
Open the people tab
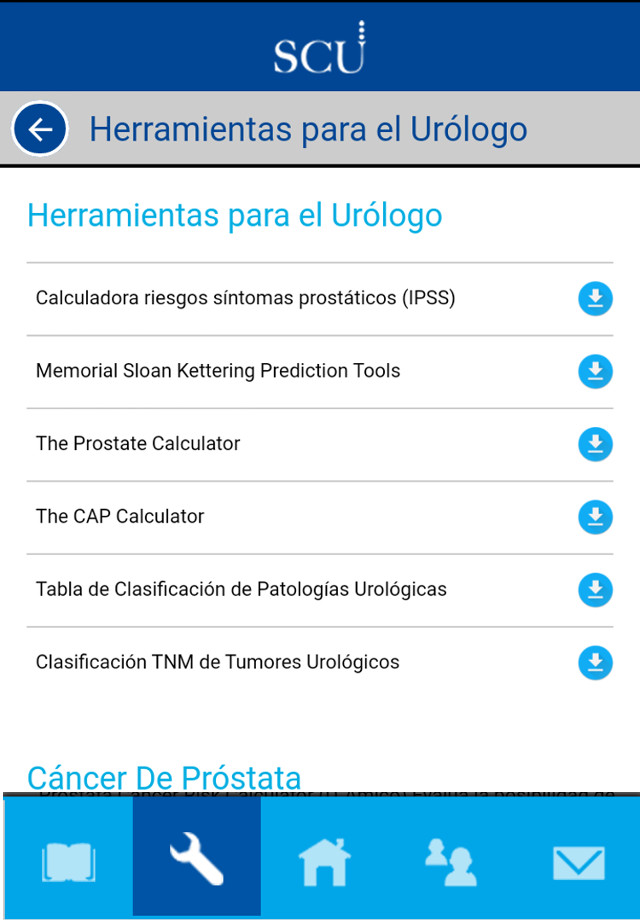pyautogui.click(x=450, y=862)
